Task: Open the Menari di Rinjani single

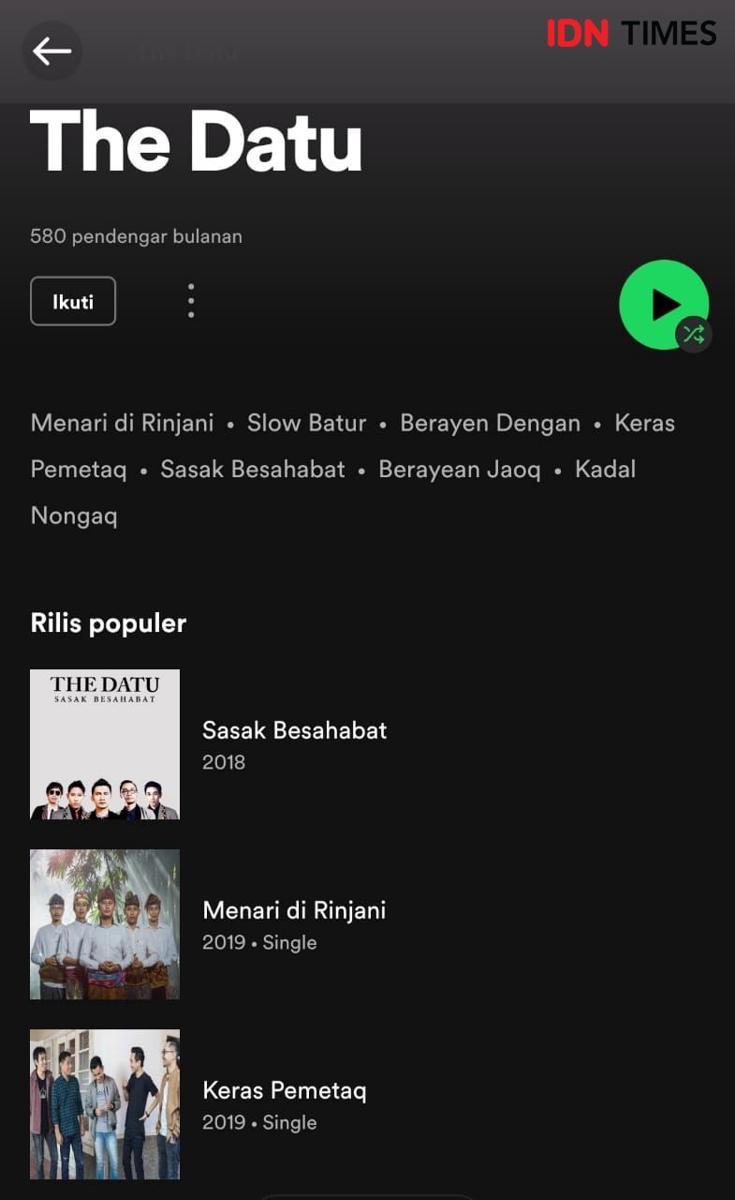Action: 294,924
